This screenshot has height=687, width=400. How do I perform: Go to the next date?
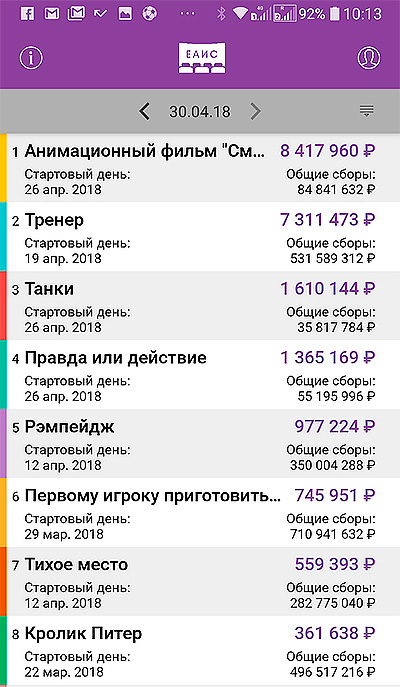pos(255,111)
